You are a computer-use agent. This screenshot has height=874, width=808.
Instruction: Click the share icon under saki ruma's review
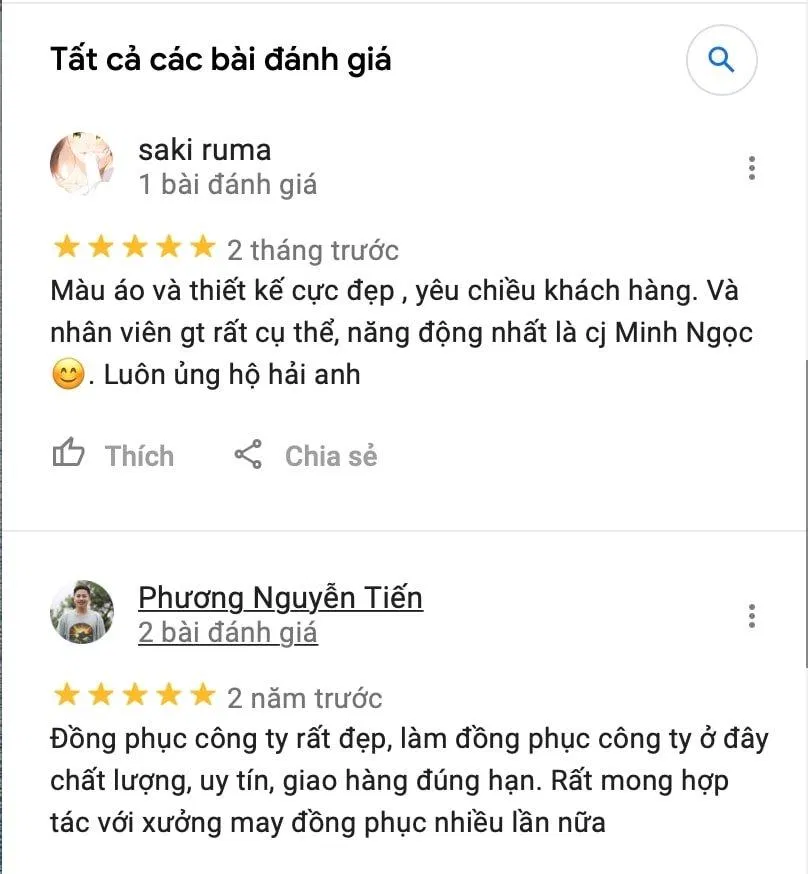tap(248, 454)
